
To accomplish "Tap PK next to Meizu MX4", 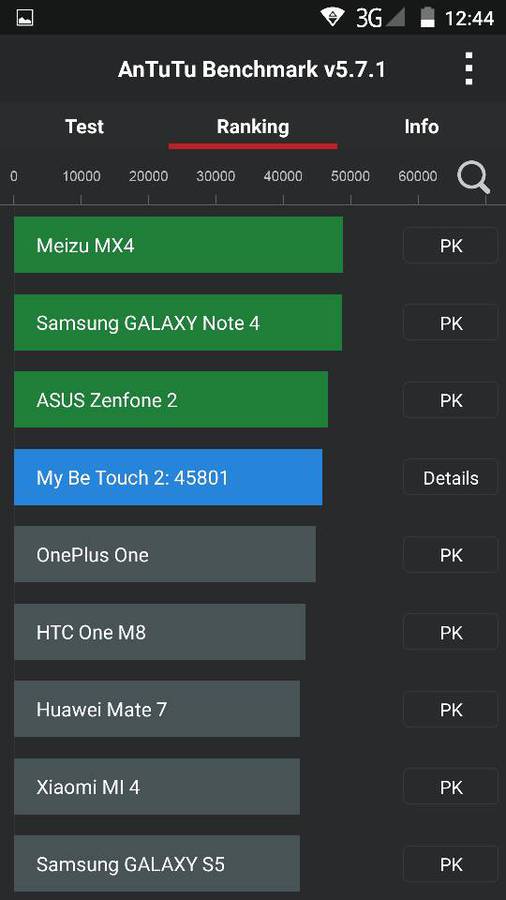I will [451, 246].
